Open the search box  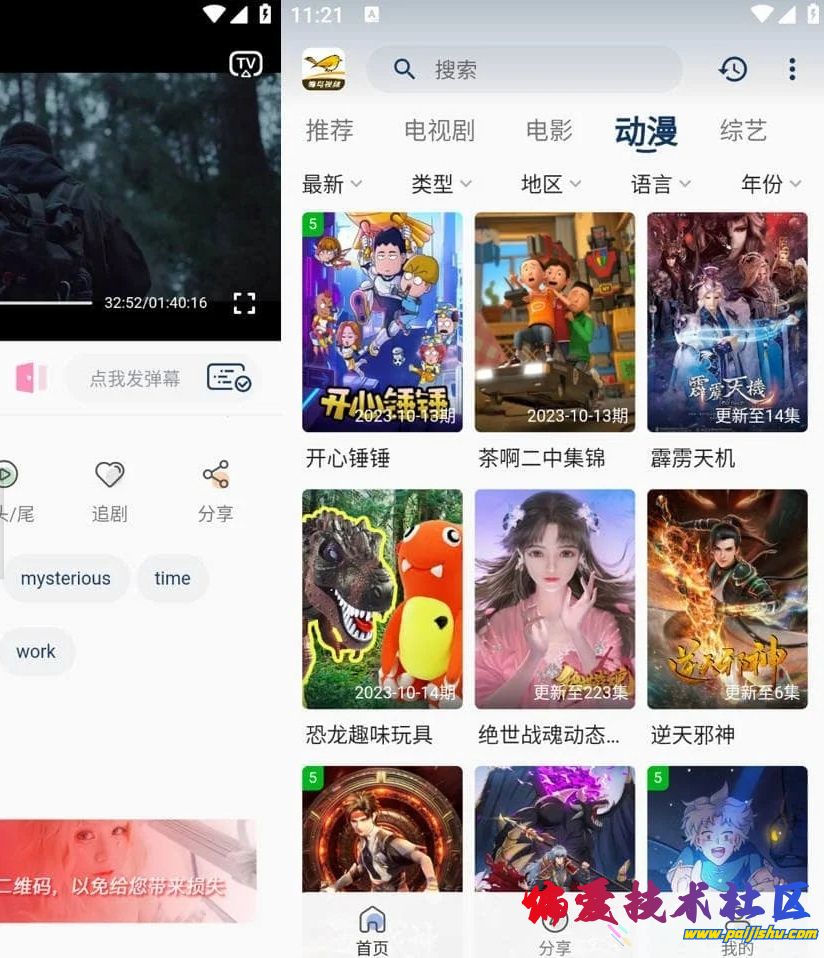click(525, 69)
